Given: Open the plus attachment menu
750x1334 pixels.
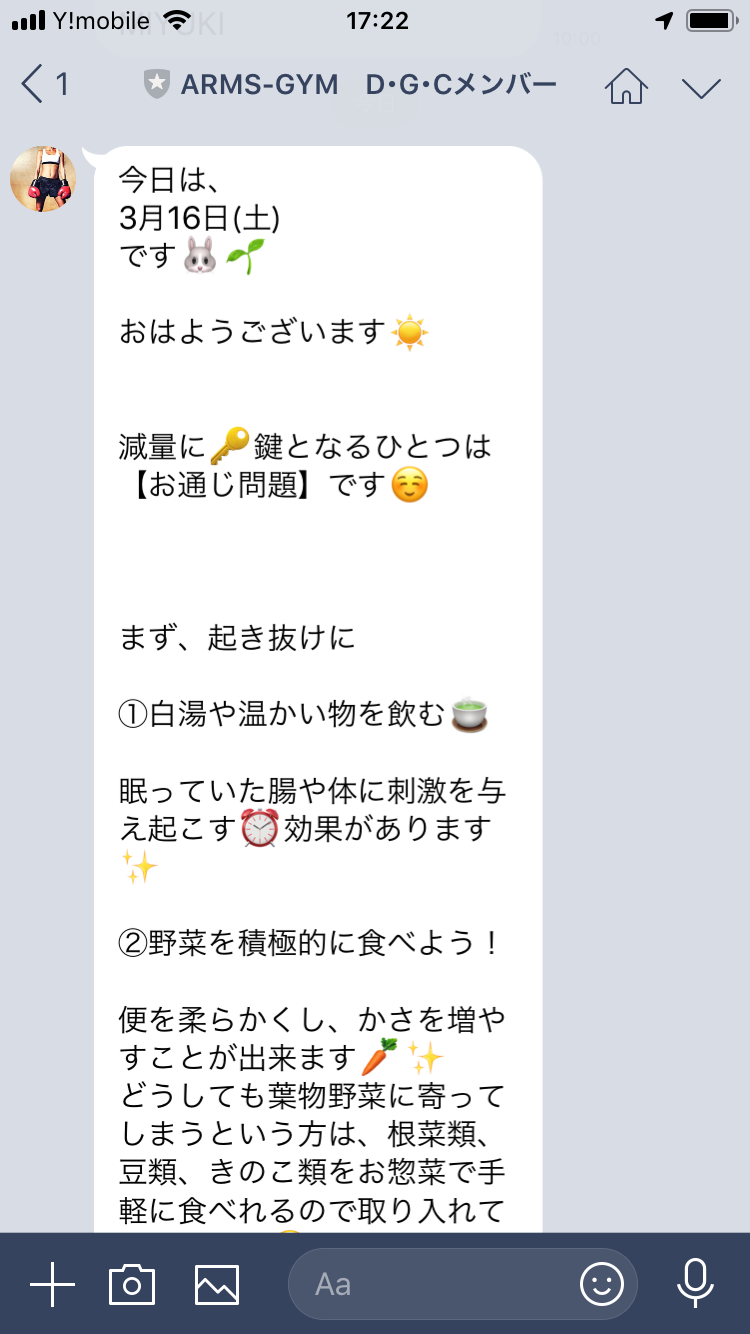Looking at the screenshot, I should [53, 1284].
